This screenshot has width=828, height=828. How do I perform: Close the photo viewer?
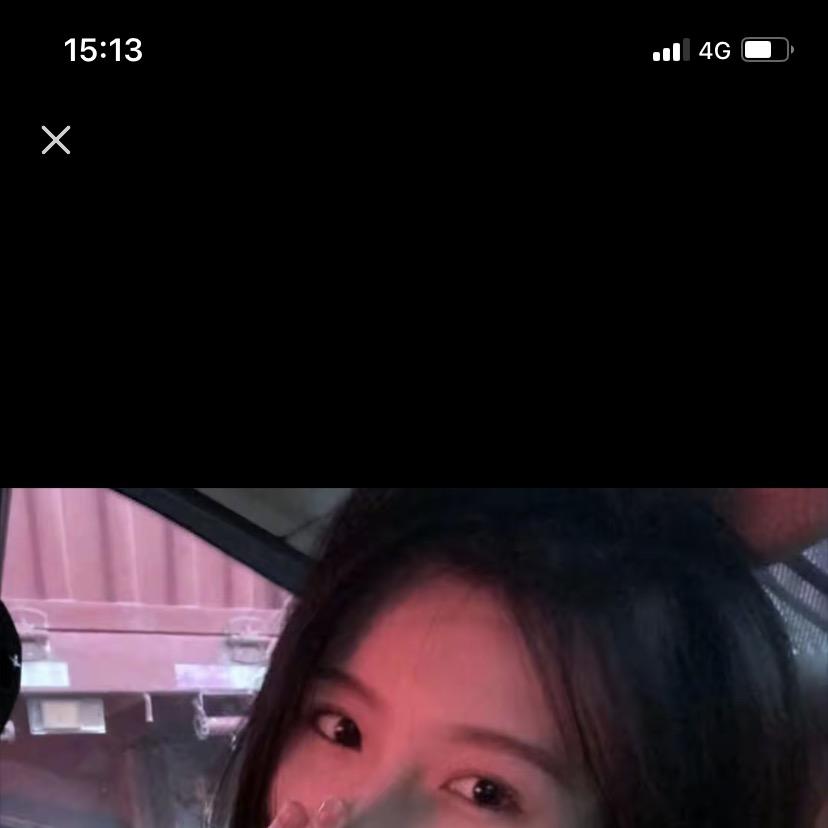(x=56, y=140)
